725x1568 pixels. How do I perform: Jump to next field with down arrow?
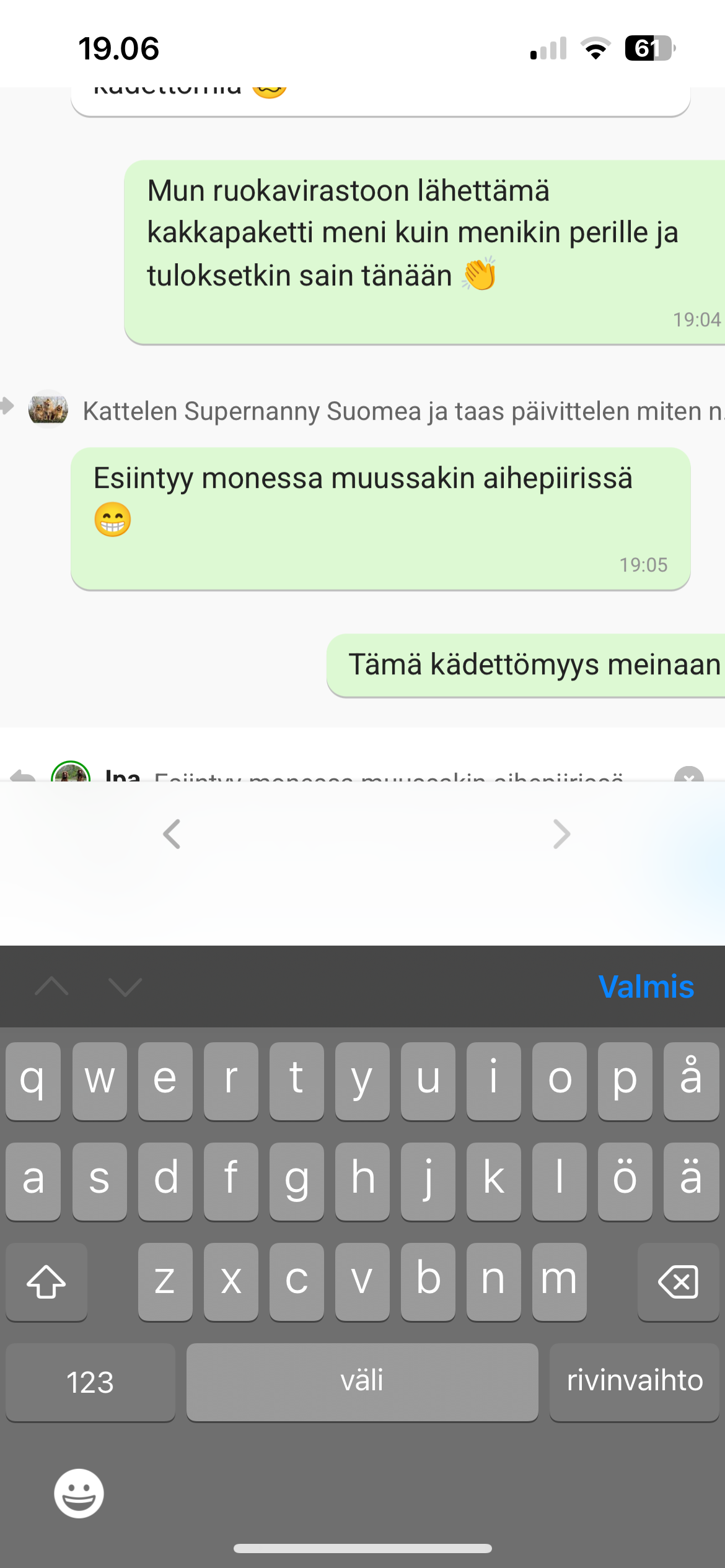click(125, 987)
